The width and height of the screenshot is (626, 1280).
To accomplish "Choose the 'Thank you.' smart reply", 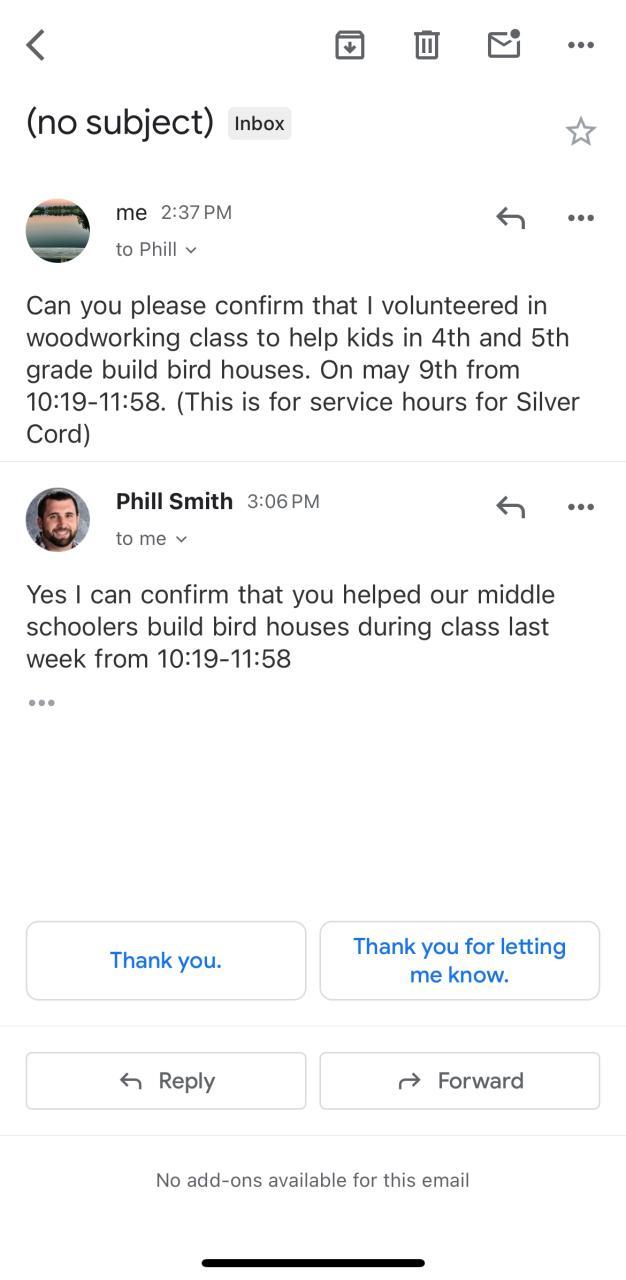I will tap(166, 960).
